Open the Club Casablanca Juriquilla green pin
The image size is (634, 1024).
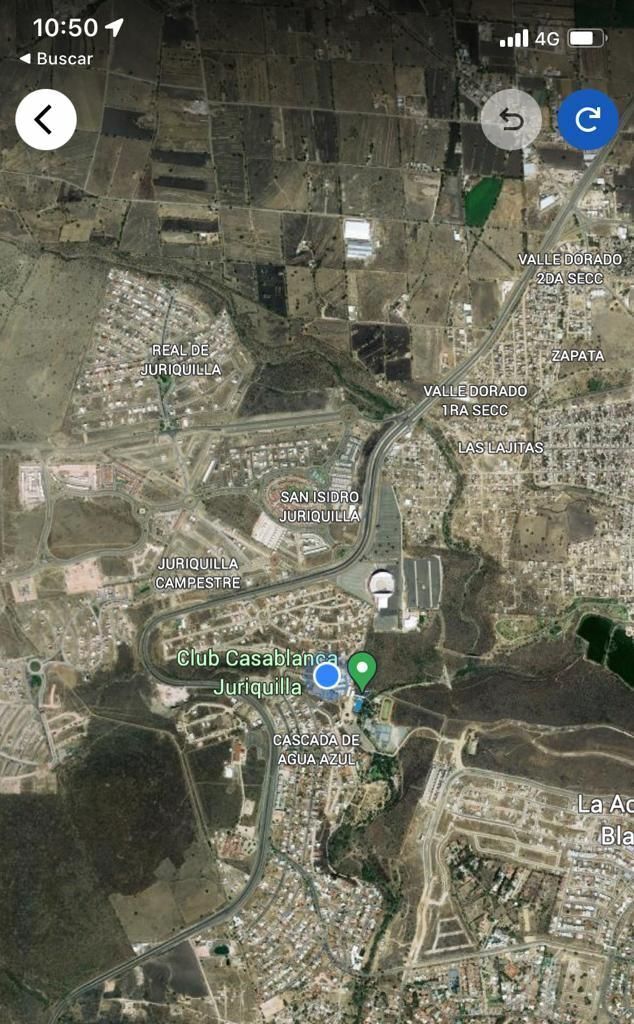coord(362,669)
